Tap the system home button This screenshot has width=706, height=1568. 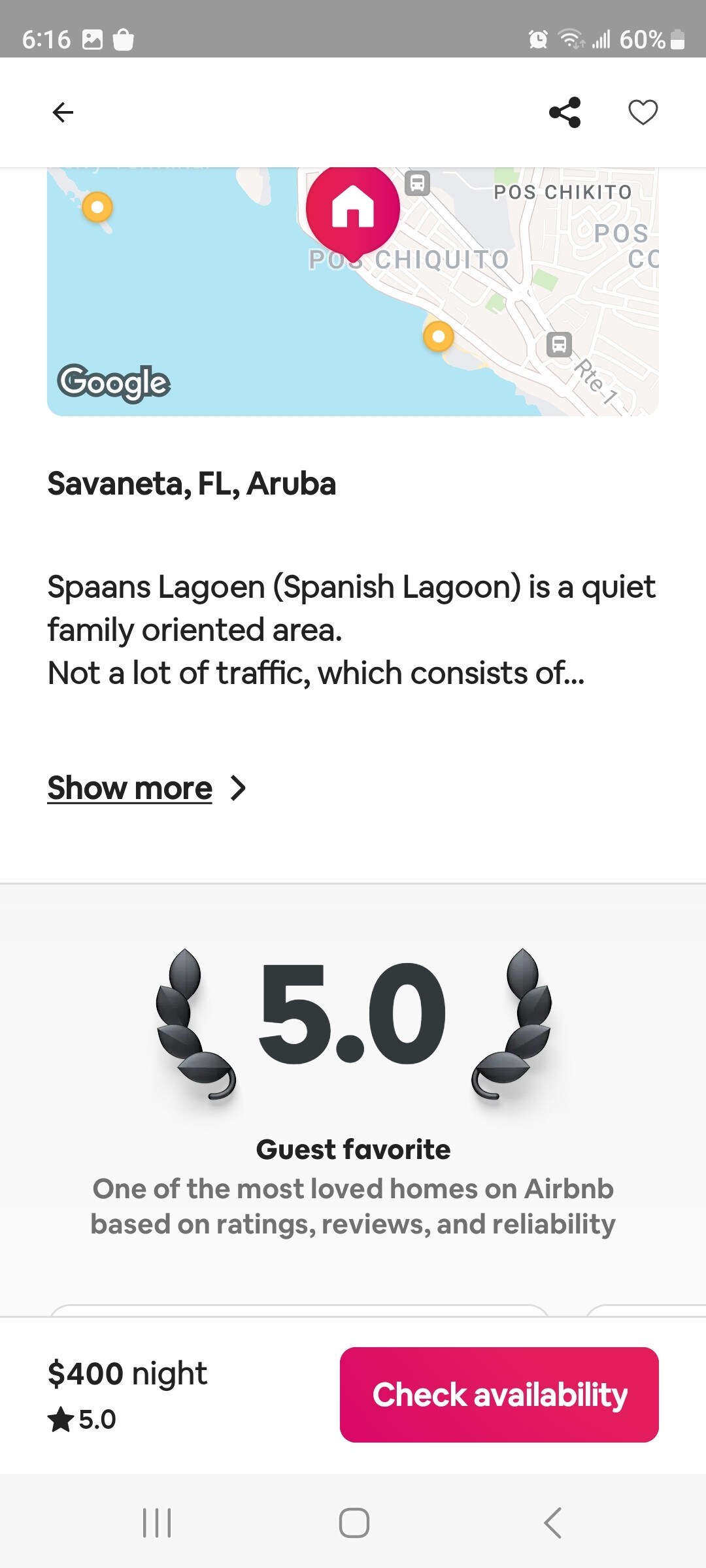click(354, 1523)
